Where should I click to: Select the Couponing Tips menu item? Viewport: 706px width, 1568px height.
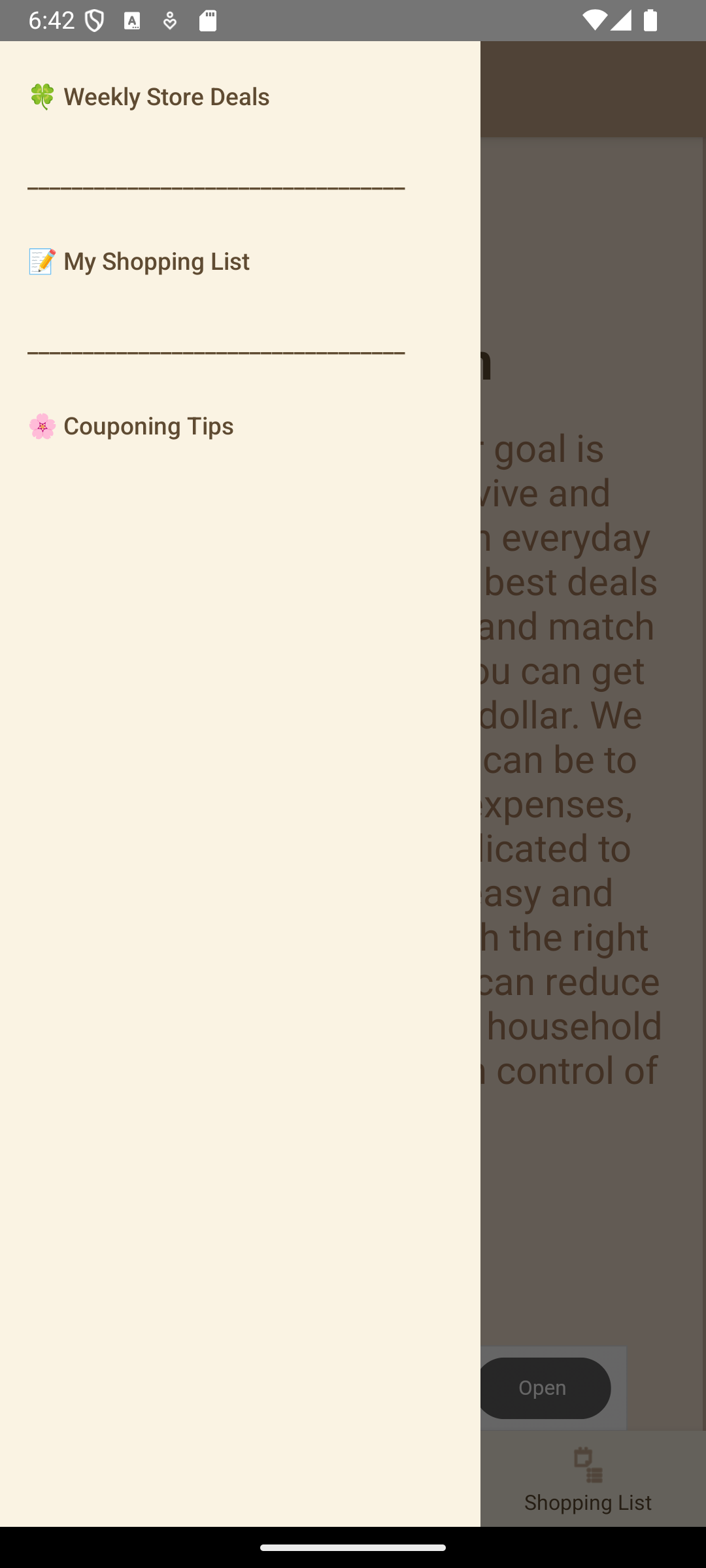pyautogui.click(x=131, y=426)
